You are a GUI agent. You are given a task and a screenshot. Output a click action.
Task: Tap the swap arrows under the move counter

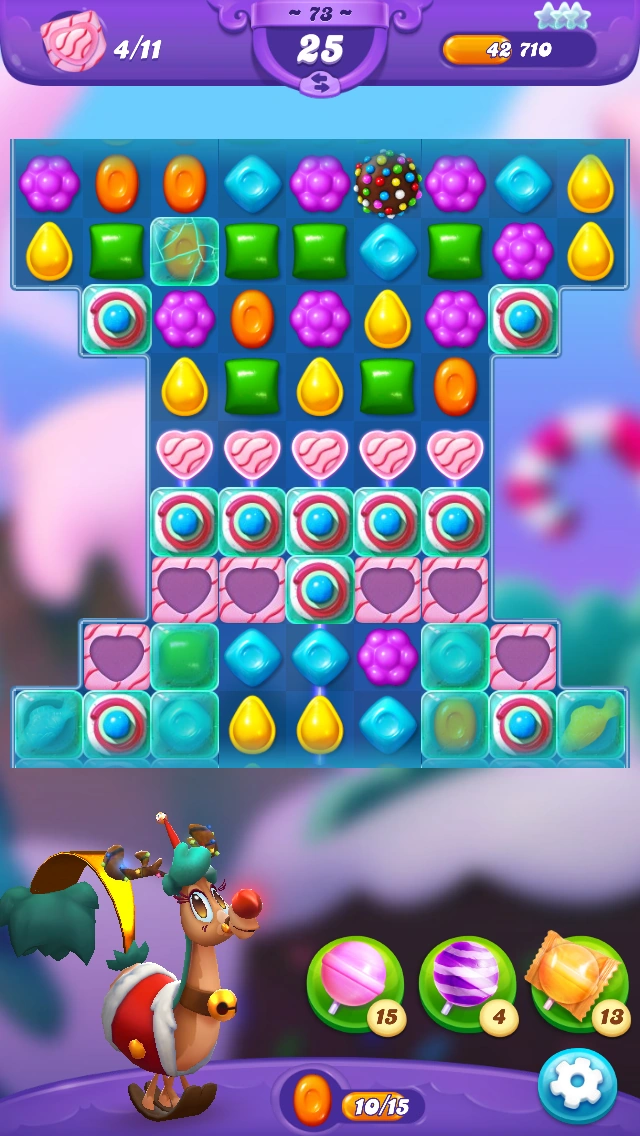[x=320, y=85]
